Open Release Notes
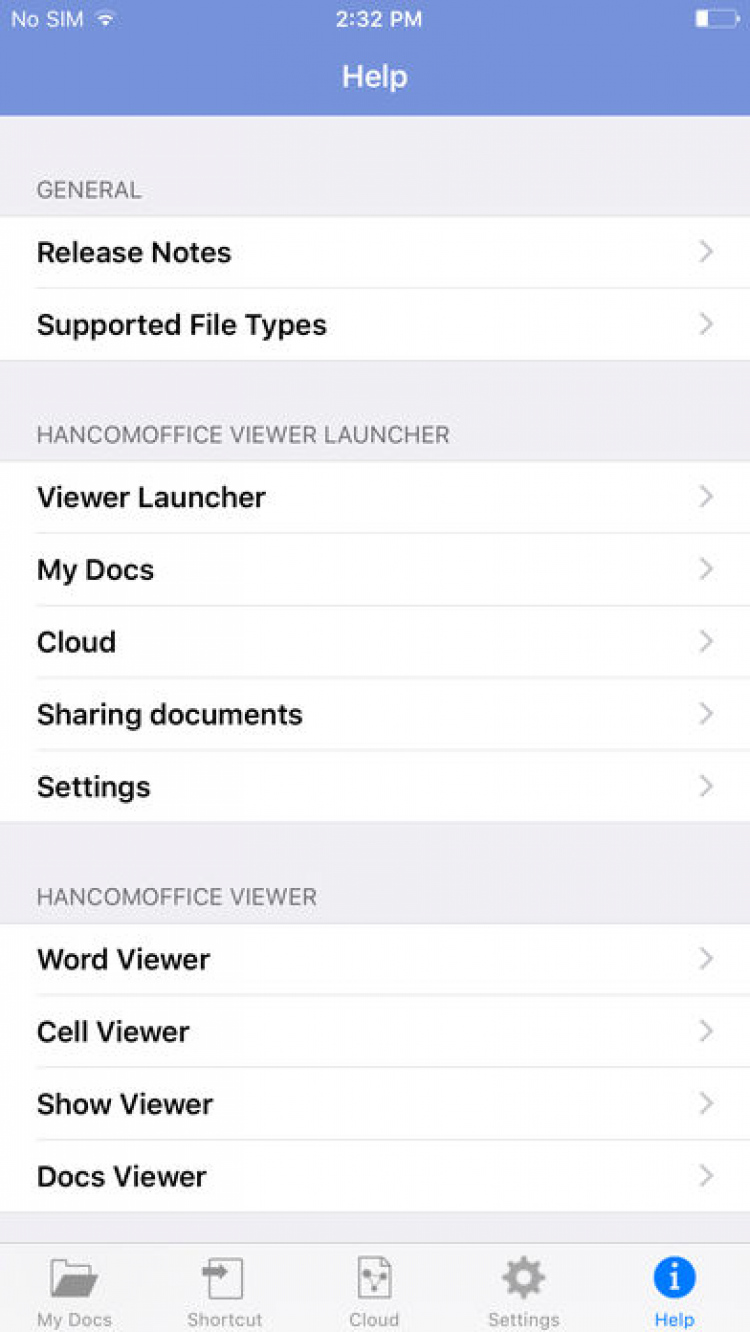This screenshot has width=750, height=1332. pyautogui.click(x=375, y=252)
